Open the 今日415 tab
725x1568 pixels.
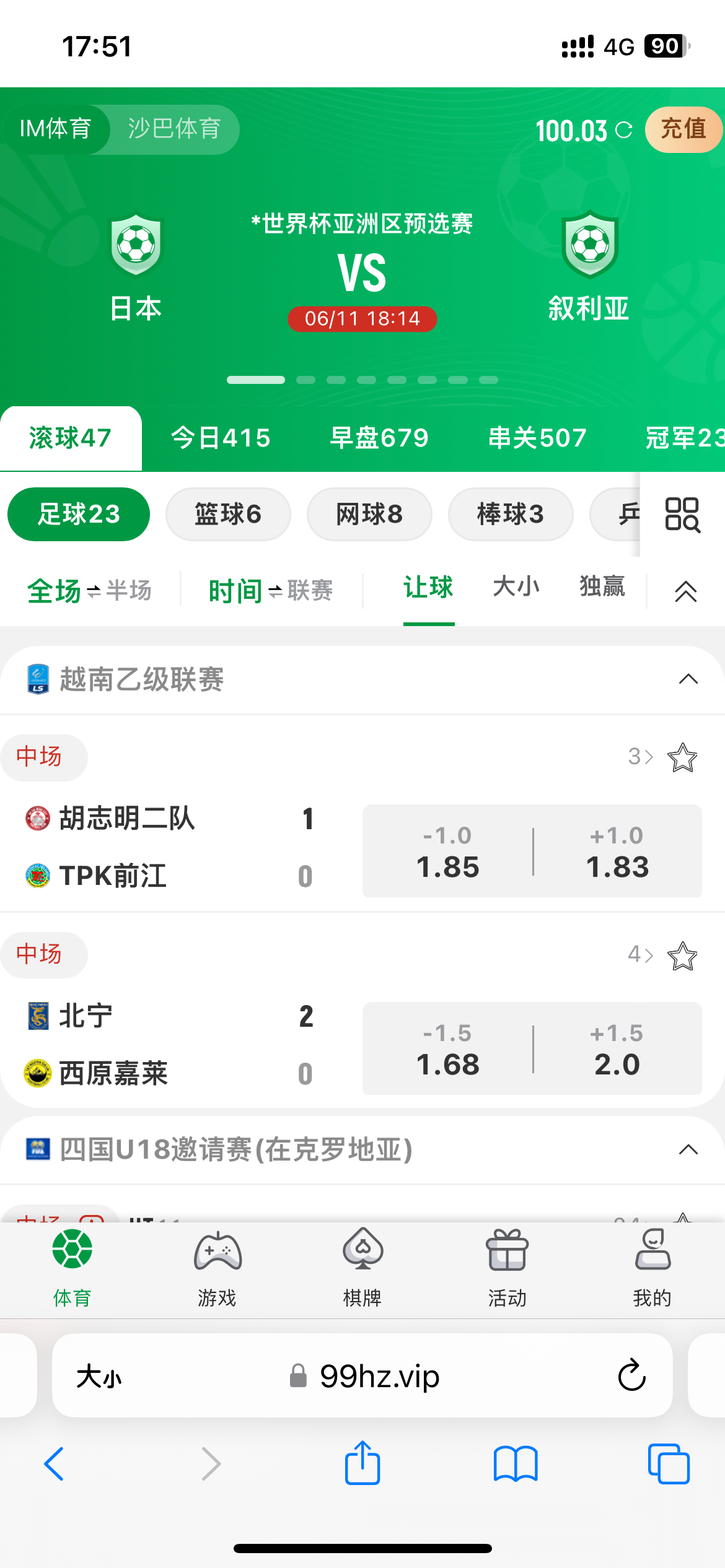(221, 438)
